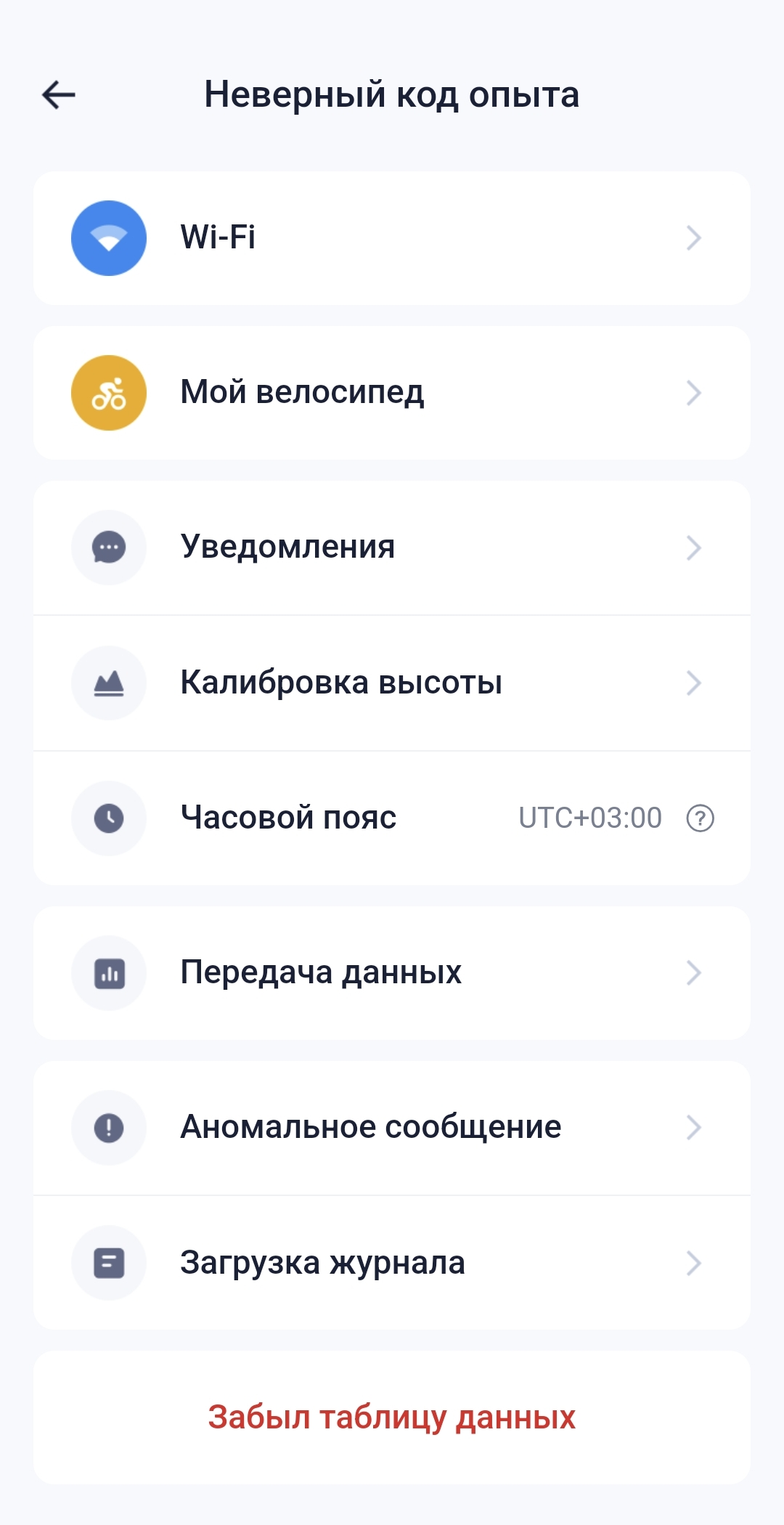Open Загрузка журнала
Image resolution: width=784 pixels, height=1525 pixels.
(392, 1263)
